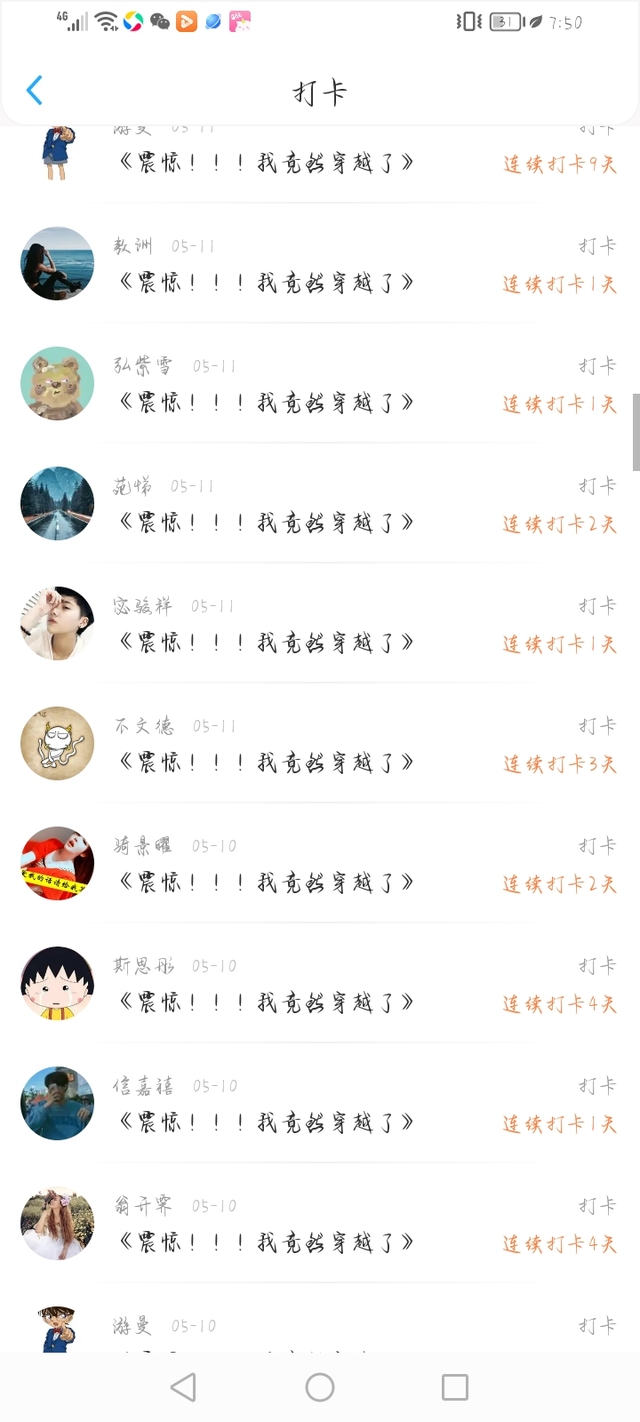Select 弘紫雪's check-in record
This screenshot has width=640, height=1422.
(320, 385)
